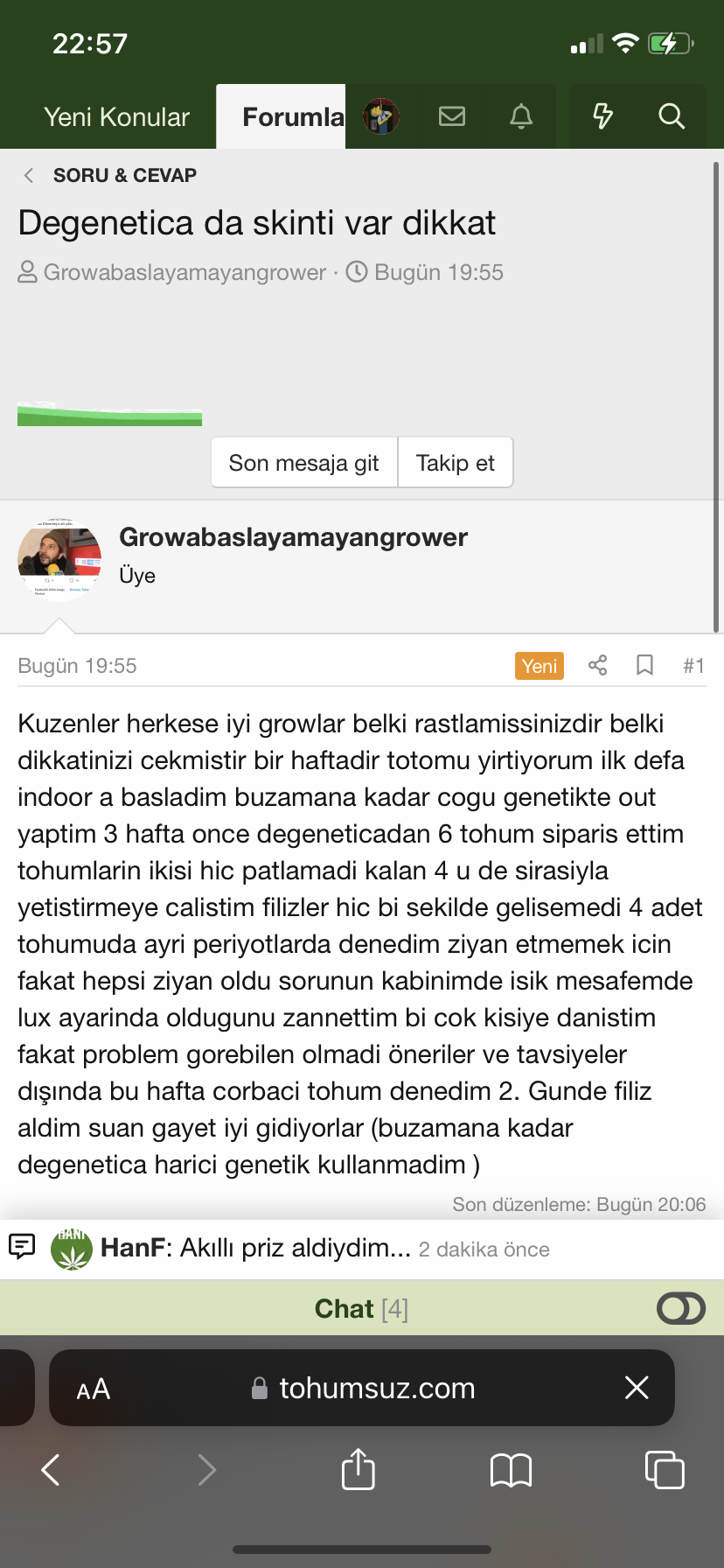This screenshot has width=724, height=1568.
Task: Bookmark post #1
Action: pos(645,666)
